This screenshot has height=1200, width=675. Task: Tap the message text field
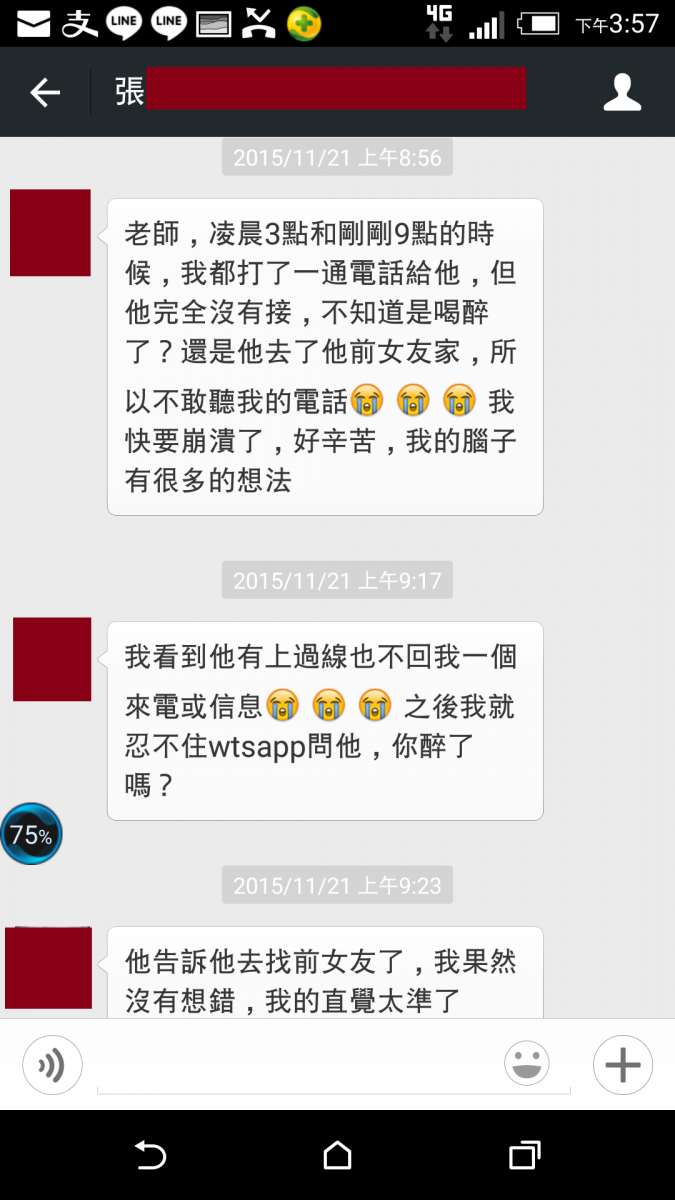[334, 1066]
